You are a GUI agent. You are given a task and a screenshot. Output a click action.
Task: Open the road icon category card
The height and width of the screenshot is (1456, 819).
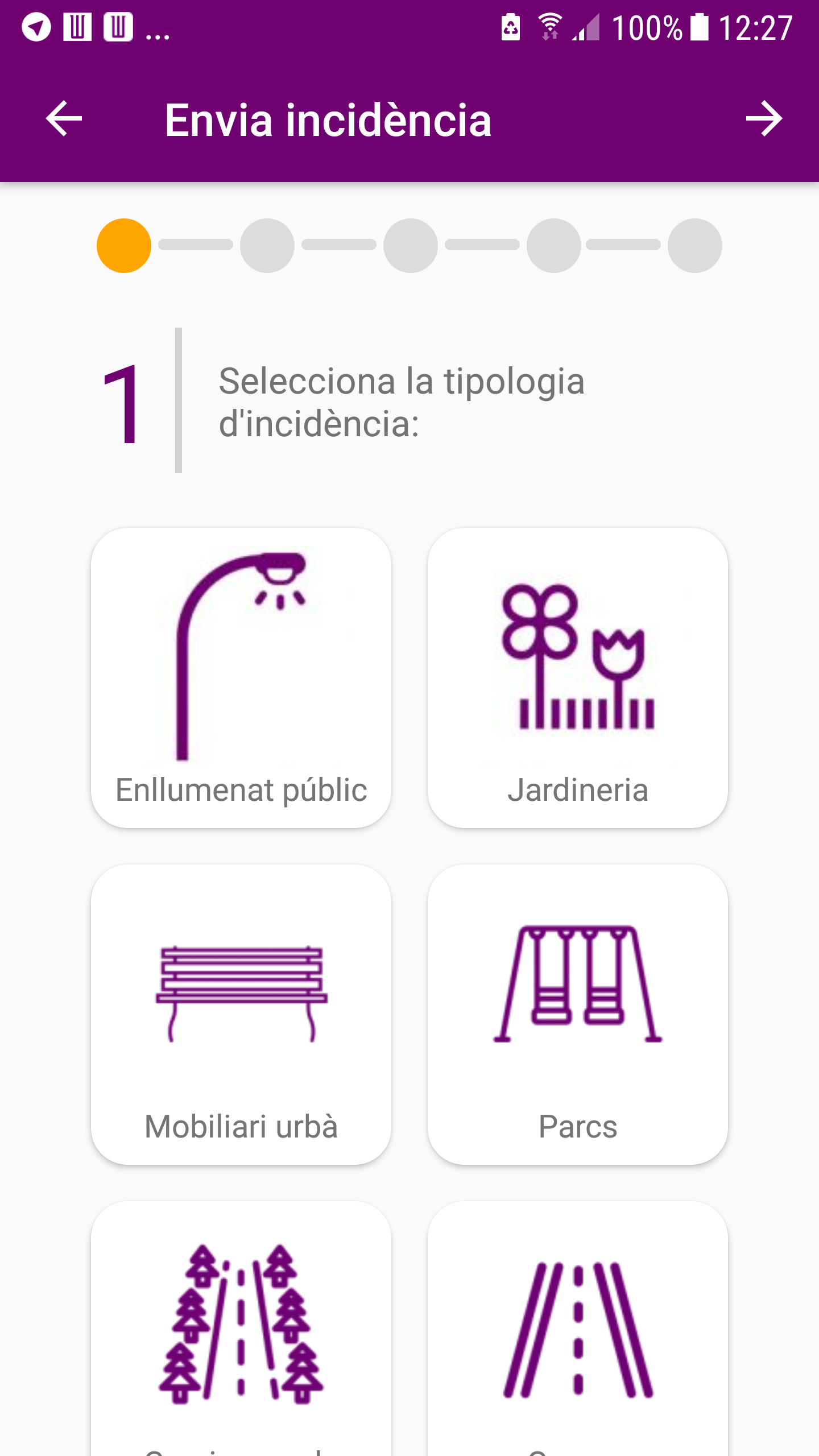578,1329
